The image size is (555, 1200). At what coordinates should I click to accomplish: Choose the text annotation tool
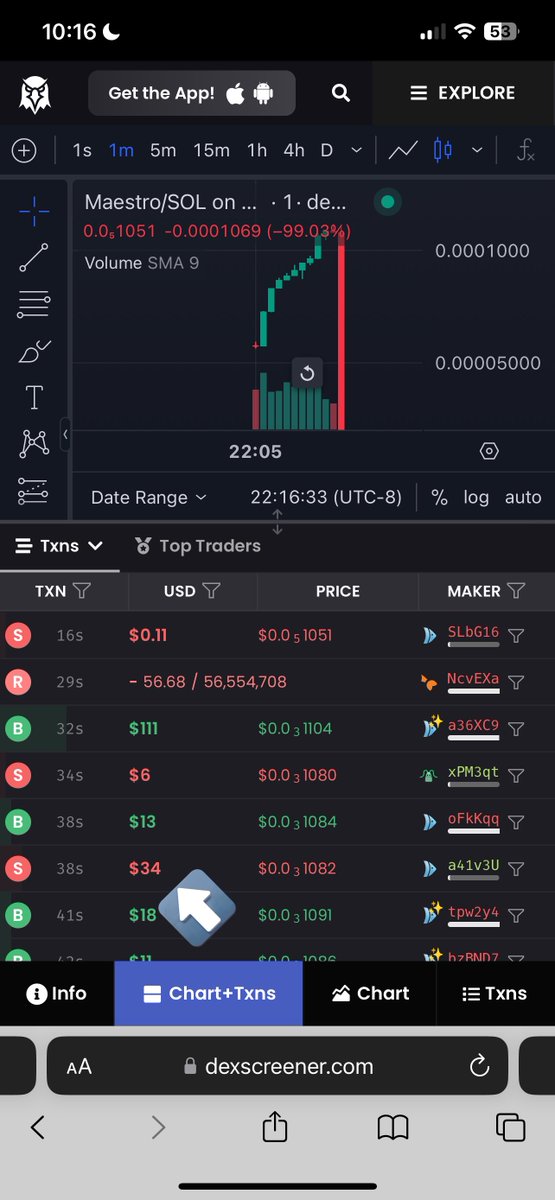(x=34, y=397)
